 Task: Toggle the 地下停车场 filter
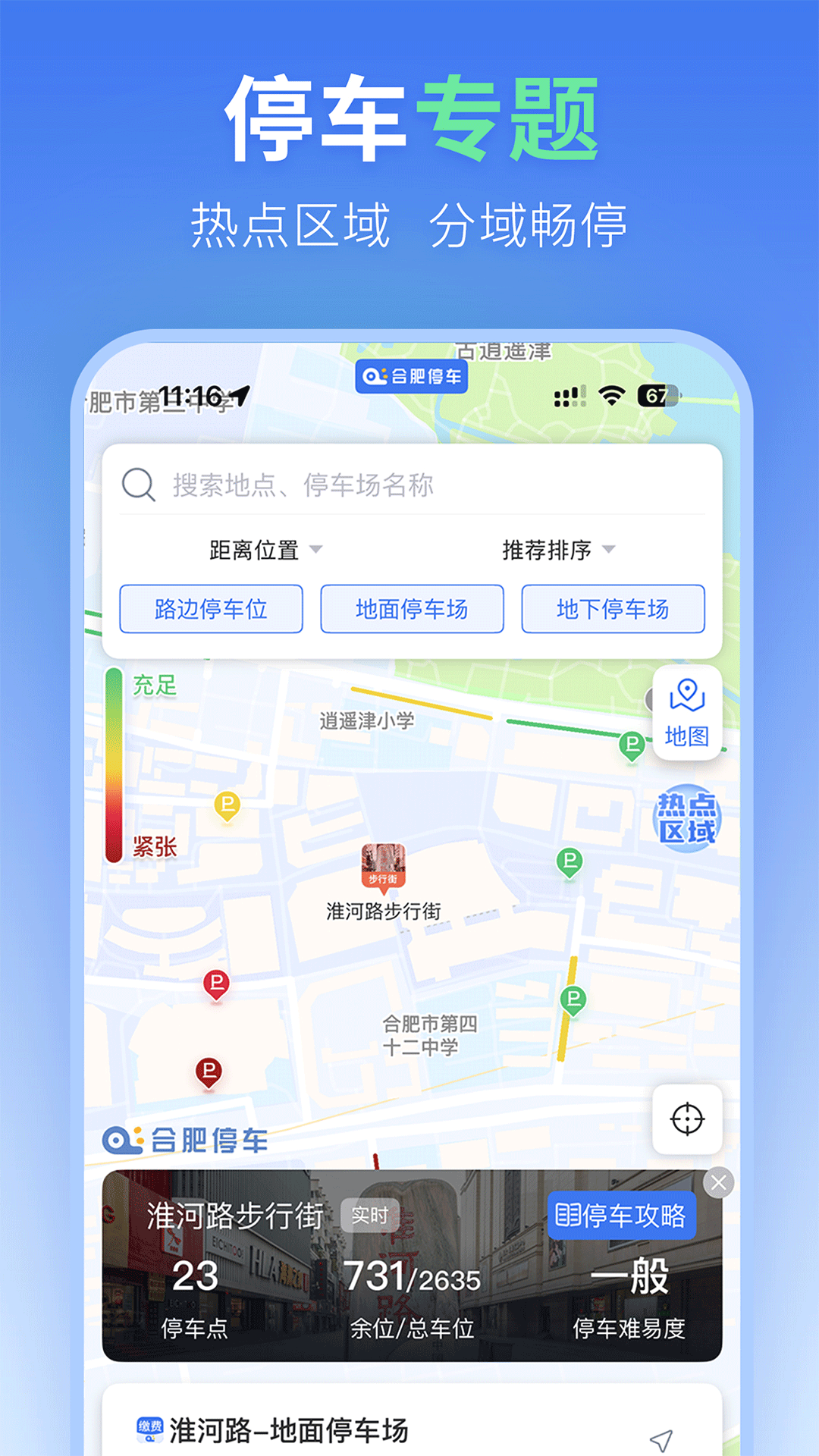[613, 609]
